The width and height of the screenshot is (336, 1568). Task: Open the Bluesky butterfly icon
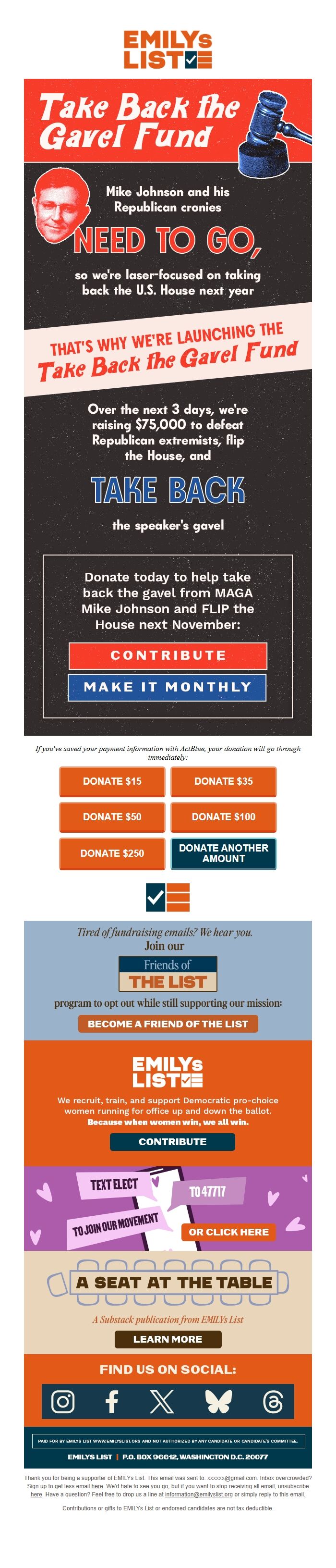click(x=218, y=1401)
